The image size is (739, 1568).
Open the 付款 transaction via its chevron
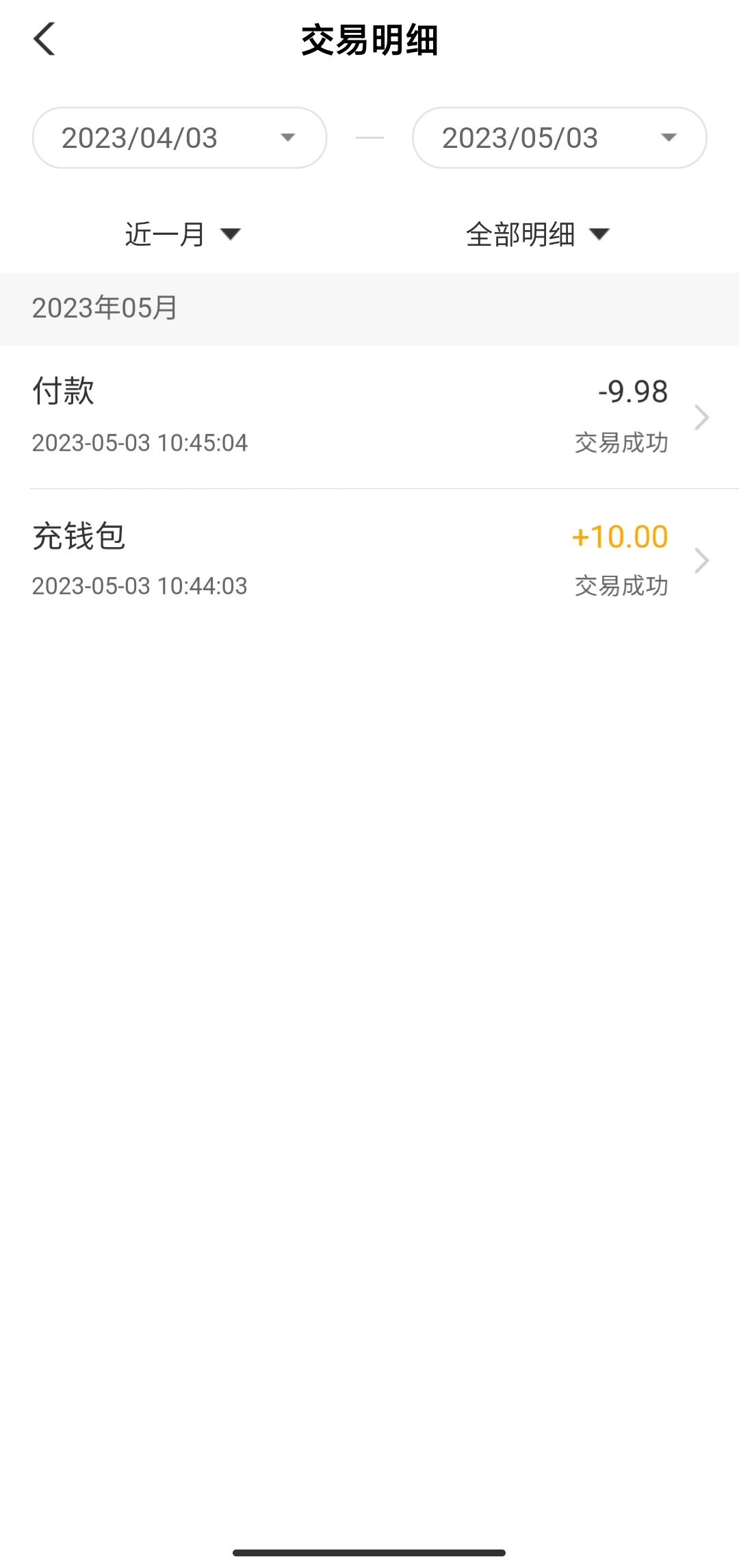pos(702,417)
